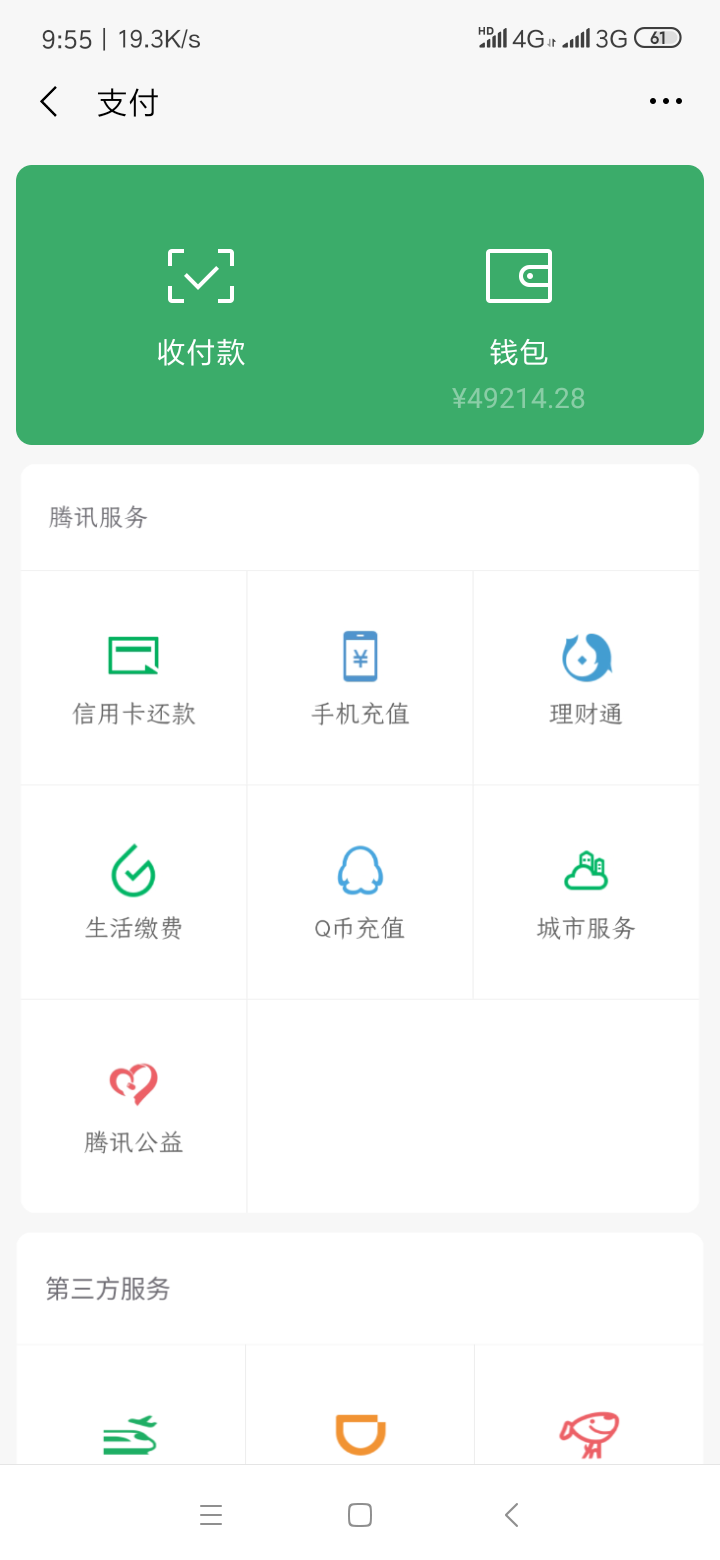Image resolution: width=720 pixels, height=1560 pixels.
Task: Open the three-dot overflow menu
Action: pyautogui.click(x=665, y=102)
